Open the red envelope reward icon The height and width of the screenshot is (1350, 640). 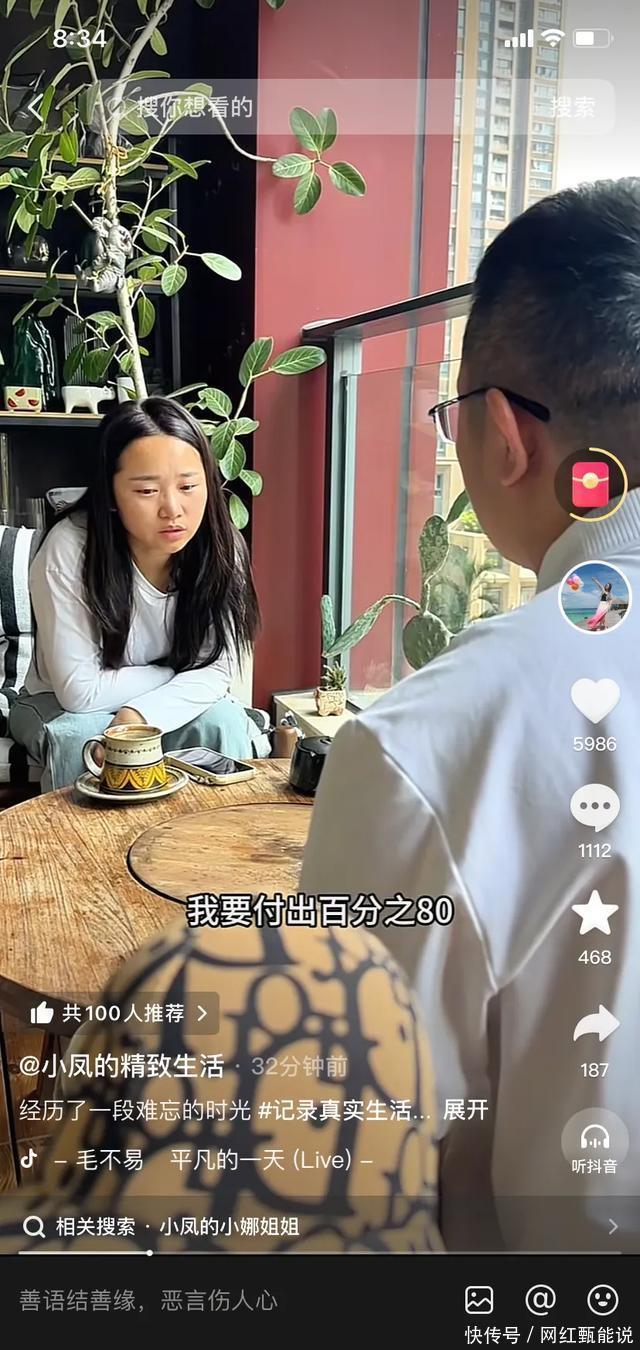pos(591,485)
